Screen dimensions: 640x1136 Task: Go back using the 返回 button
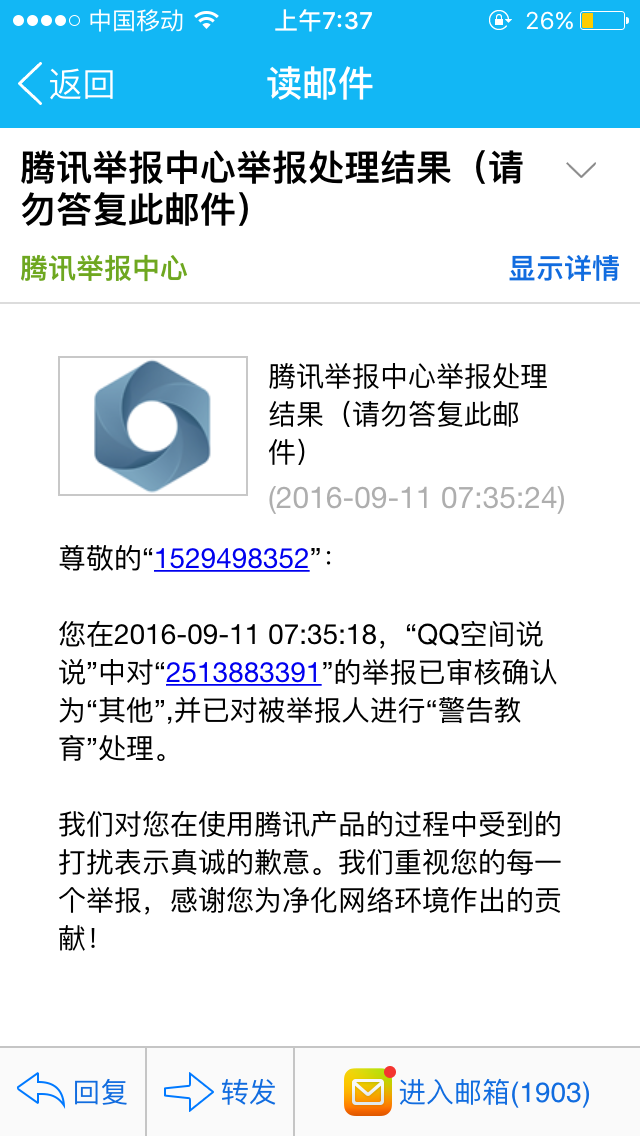[x=66, y=84]
